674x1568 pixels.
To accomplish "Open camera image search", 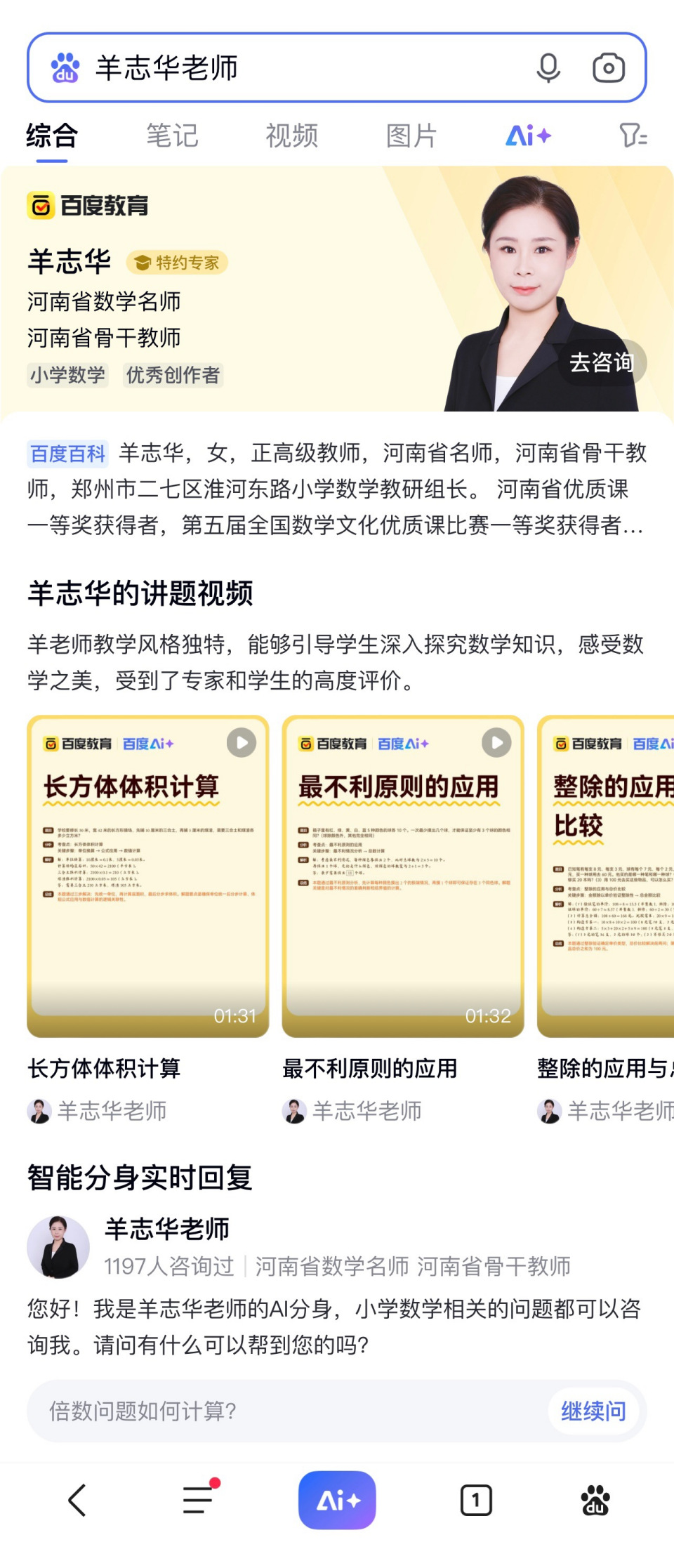I will pos(608,68).
